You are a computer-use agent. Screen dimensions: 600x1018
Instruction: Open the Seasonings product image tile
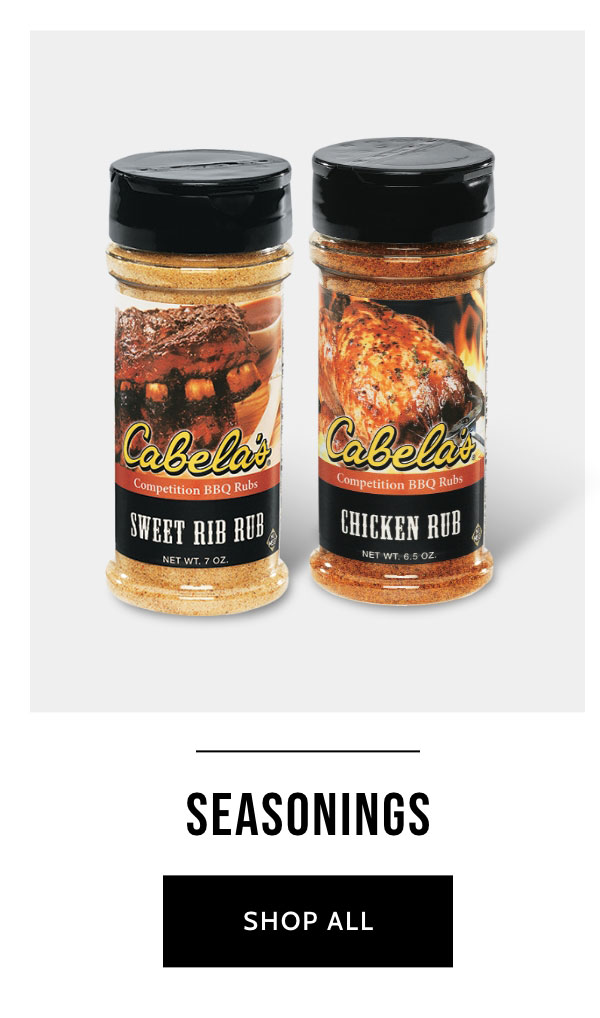coord(307,371)
